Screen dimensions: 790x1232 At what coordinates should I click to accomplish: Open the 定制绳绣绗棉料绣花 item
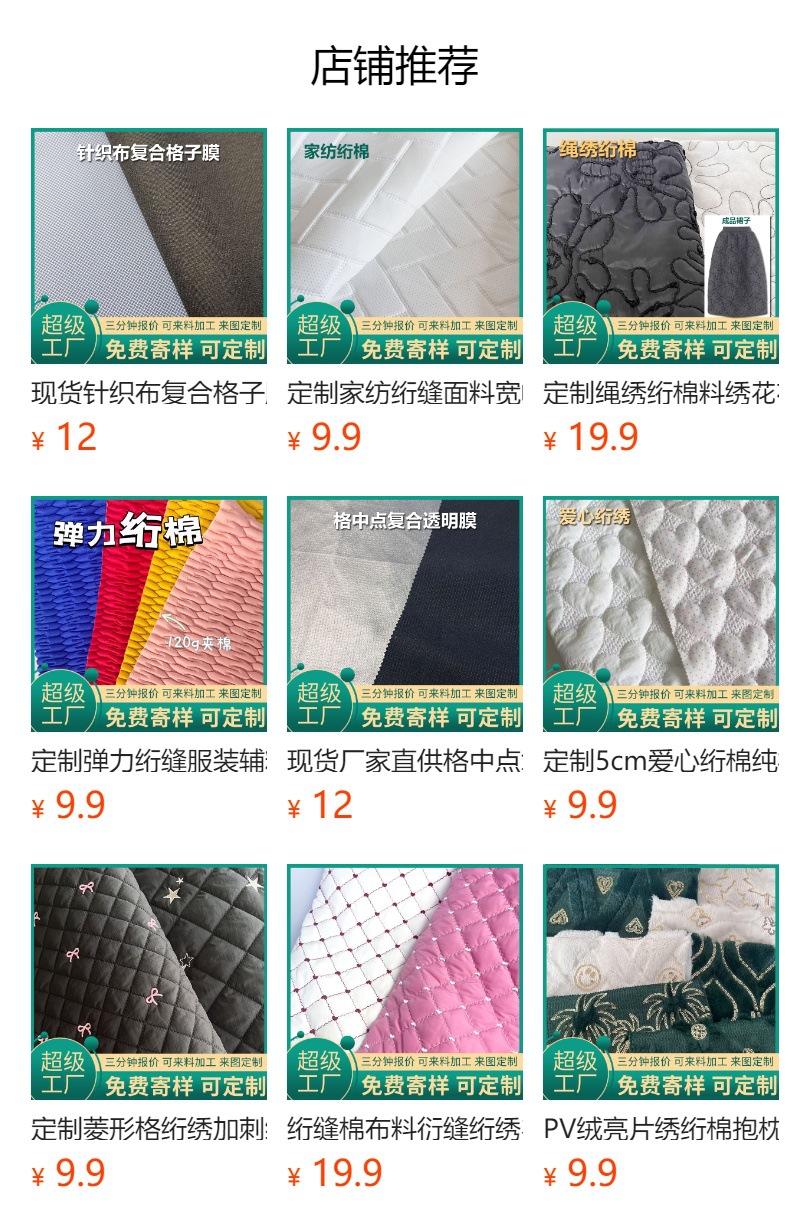tap(661, 246)
